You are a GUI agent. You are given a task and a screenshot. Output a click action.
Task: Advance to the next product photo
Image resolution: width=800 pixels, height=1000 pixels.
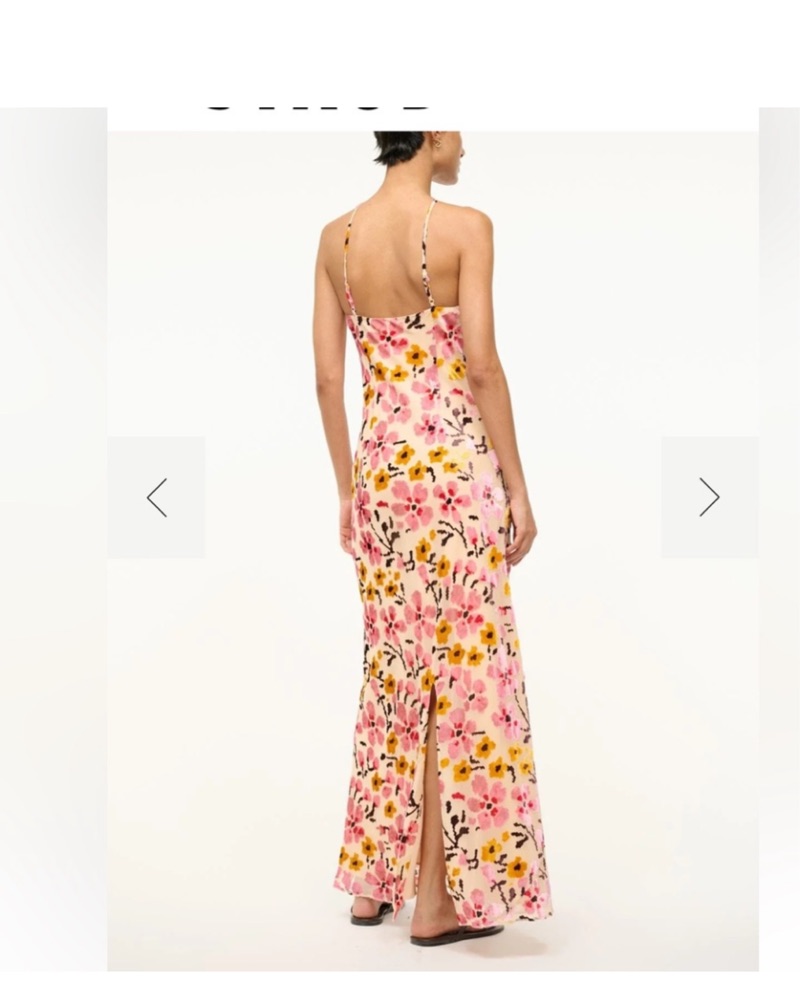pyautogui.click(x=709, y=497)
